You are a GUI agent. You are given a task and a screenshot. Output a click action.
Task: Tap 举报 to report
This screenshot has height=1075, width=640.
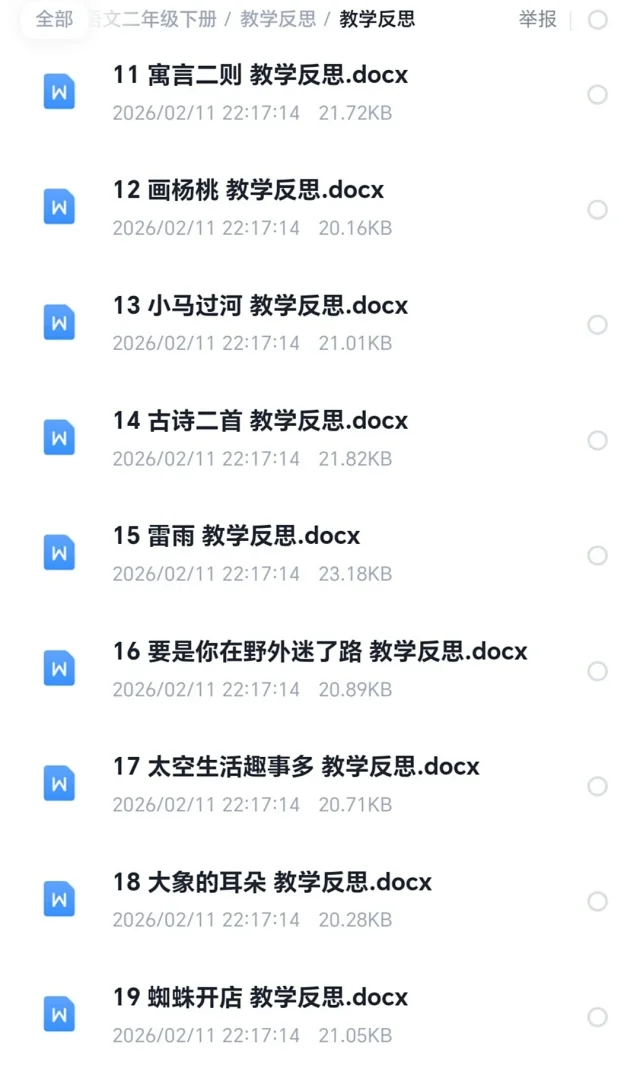click(537, 19)
